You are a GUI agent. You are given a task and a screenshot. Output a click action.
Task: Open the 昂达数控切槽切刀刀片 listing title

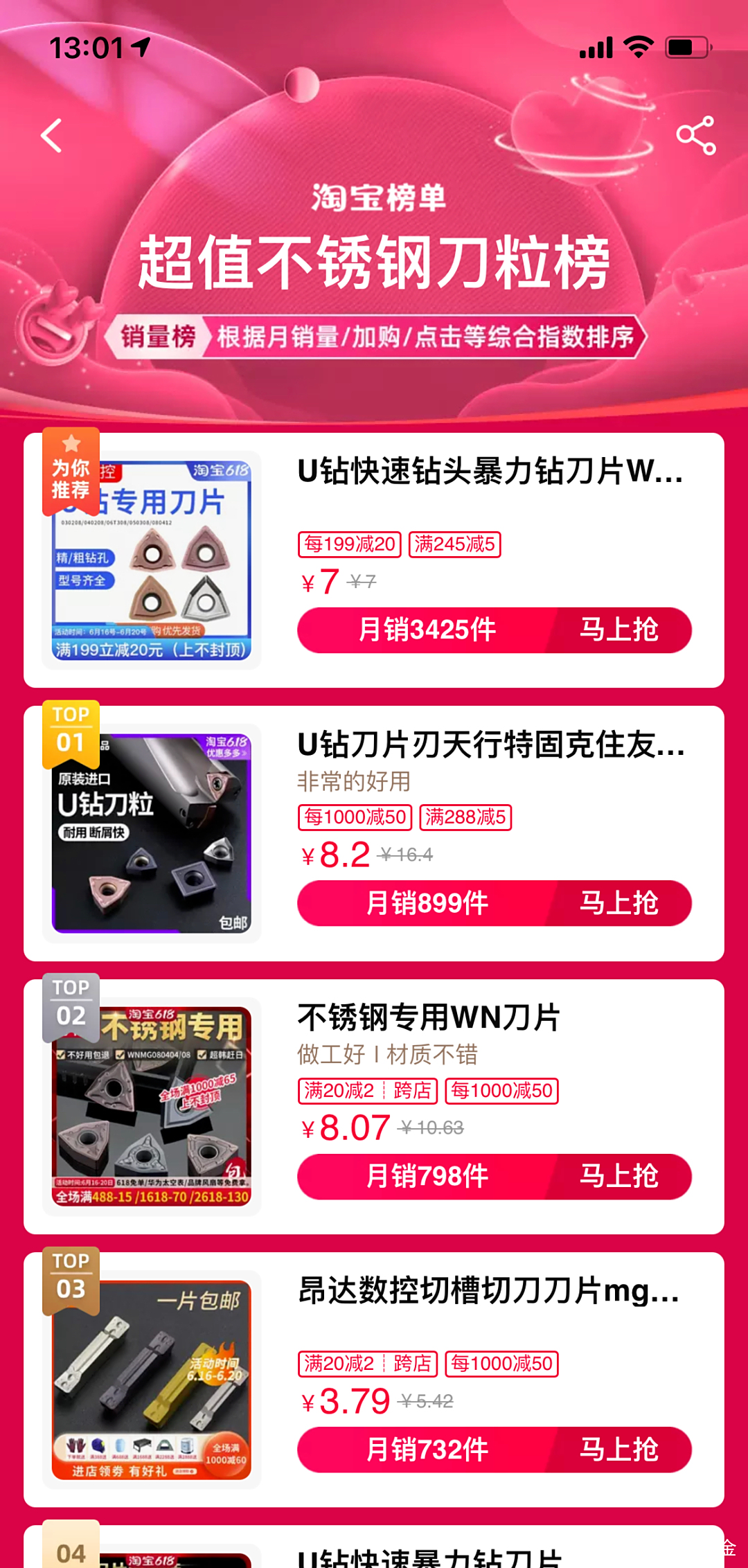(488, 1291)
